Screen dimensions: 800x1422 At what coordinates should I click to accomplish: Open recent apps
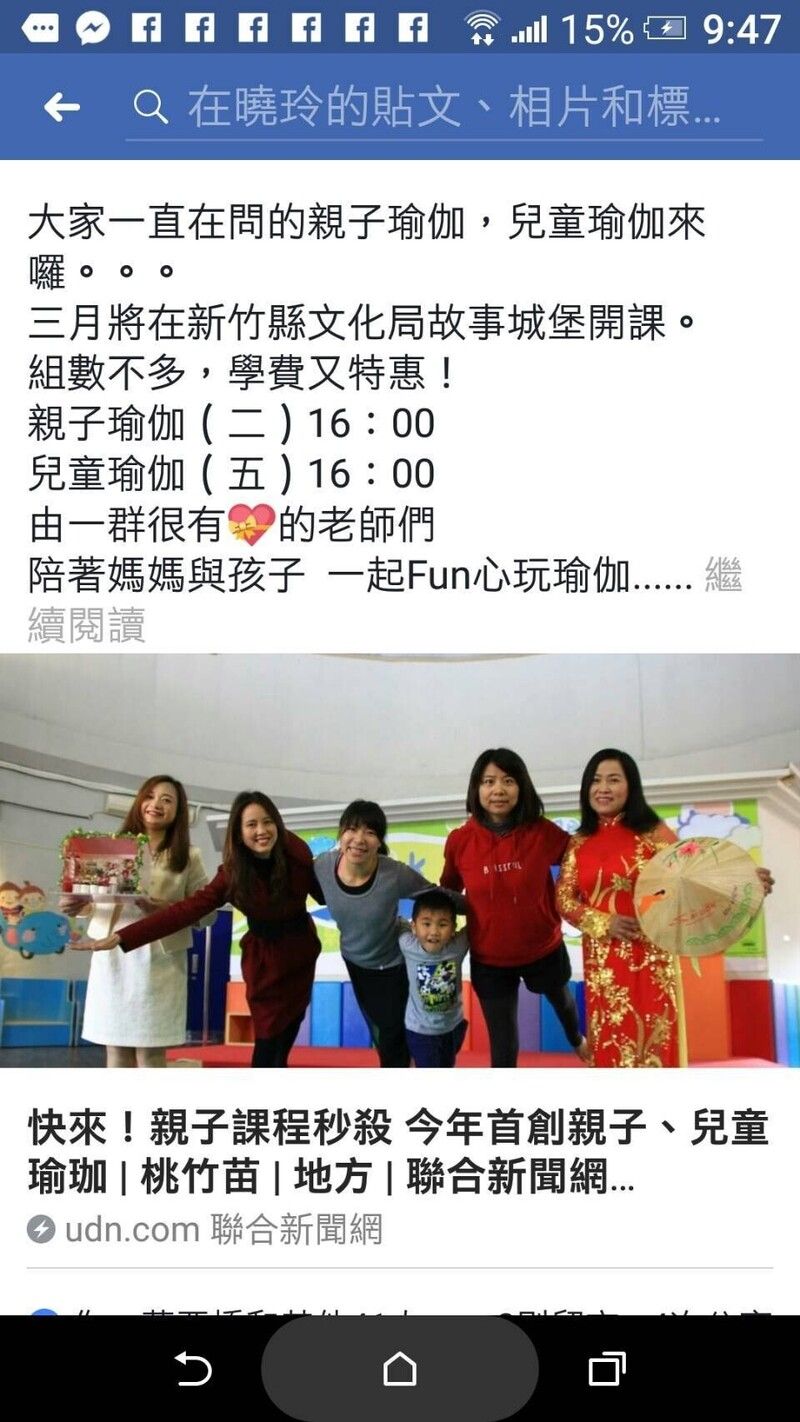tap(606, 1369)
